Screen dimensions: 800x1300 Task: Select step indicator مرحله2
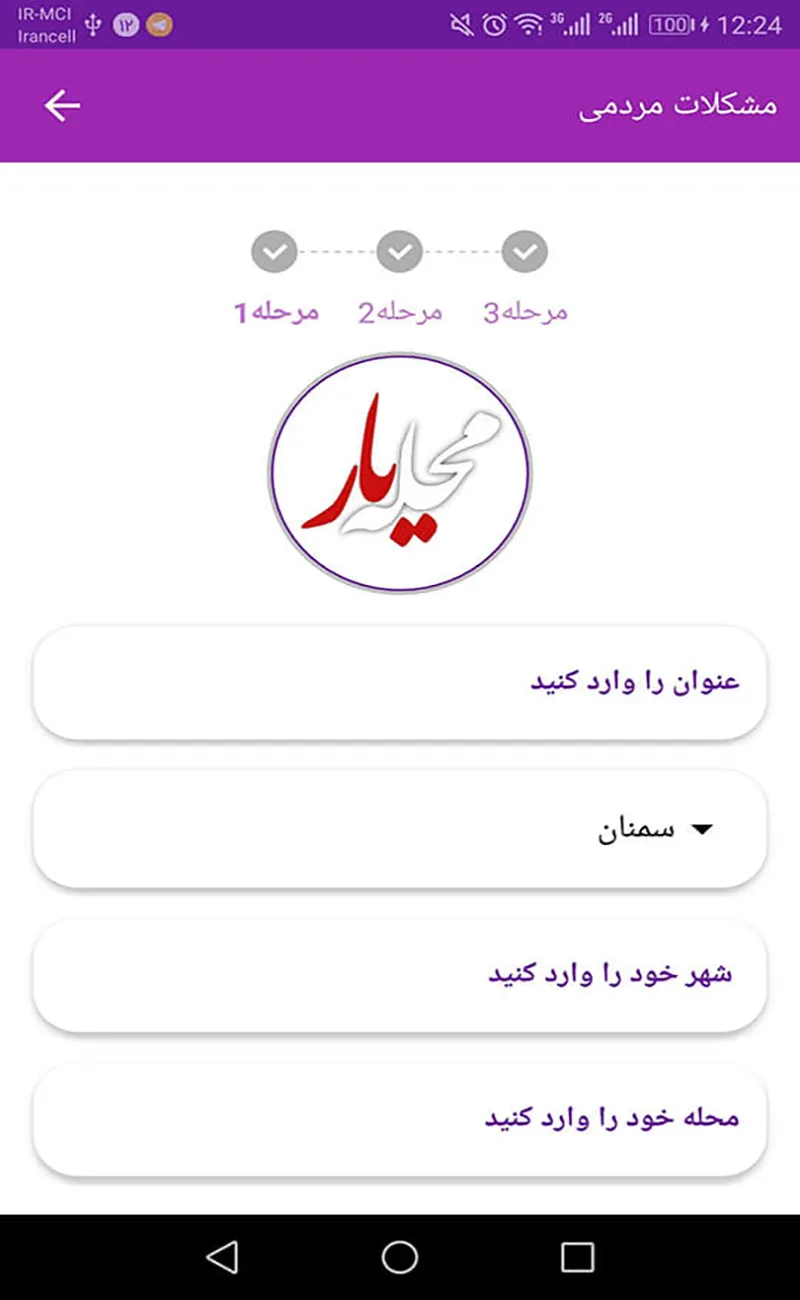point(399,252)
